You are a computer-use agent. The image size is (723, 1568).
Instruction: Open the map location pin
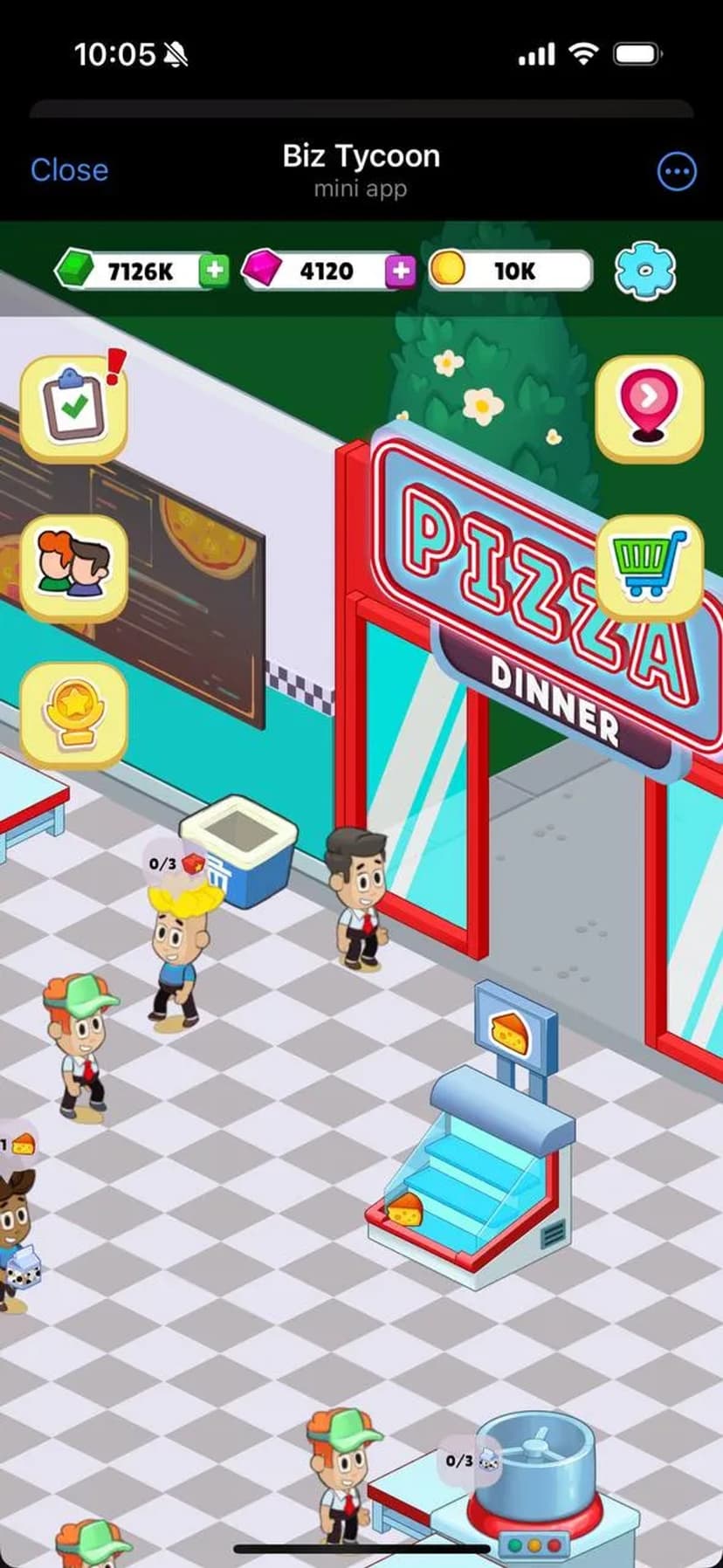649,407
